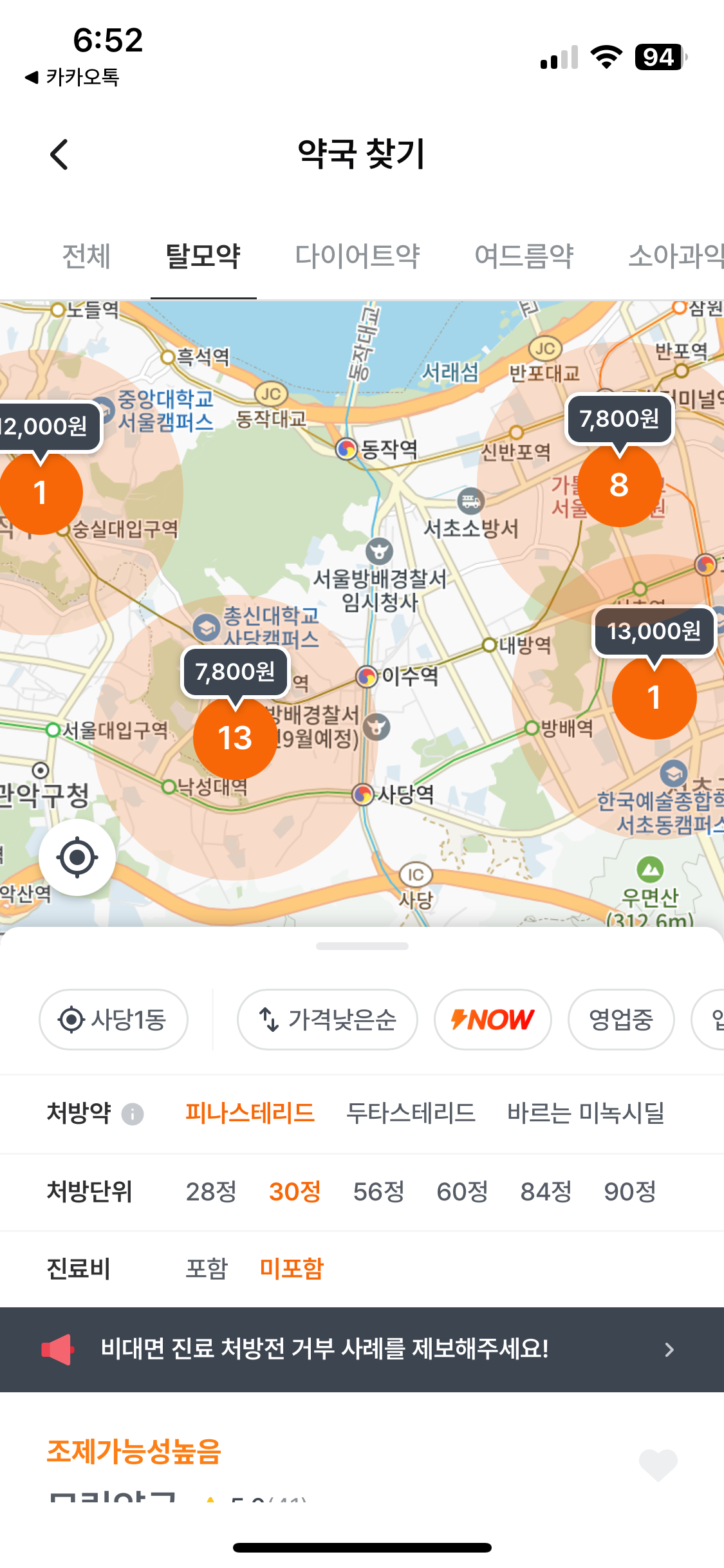Screen dimensions: 724x1568
Task: Change the 사당1동 location chip
Action: [113, 1020]
